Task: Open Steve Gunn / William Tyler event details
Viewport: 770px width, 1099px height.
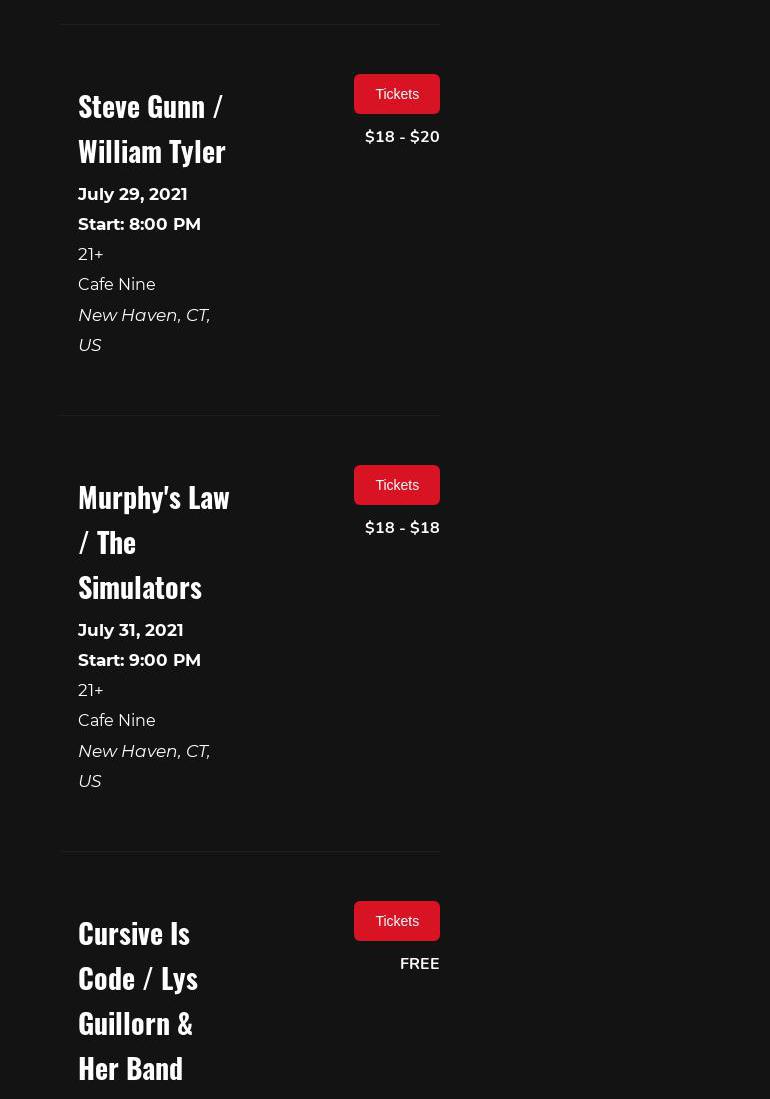Action: pos(152,128)
